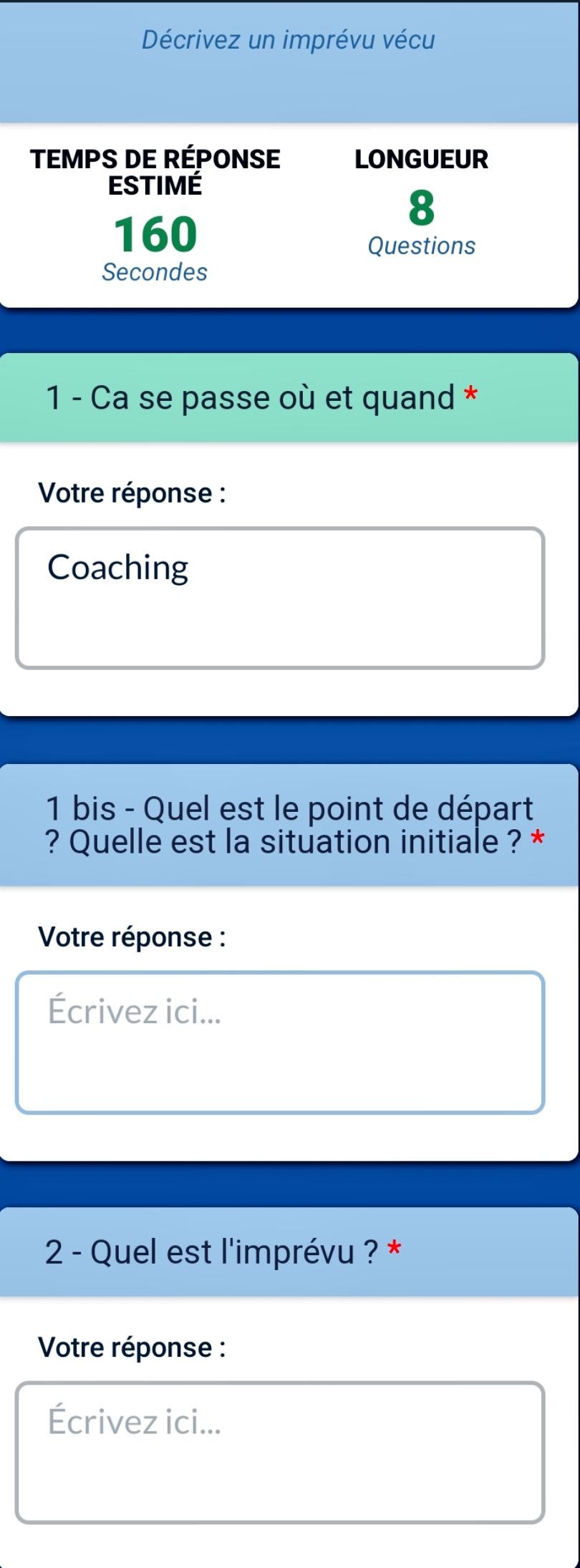Edit the answer field containing Coaching
Screen dimensions: 580x1568
pyautogui.click(x=280, y=599)
